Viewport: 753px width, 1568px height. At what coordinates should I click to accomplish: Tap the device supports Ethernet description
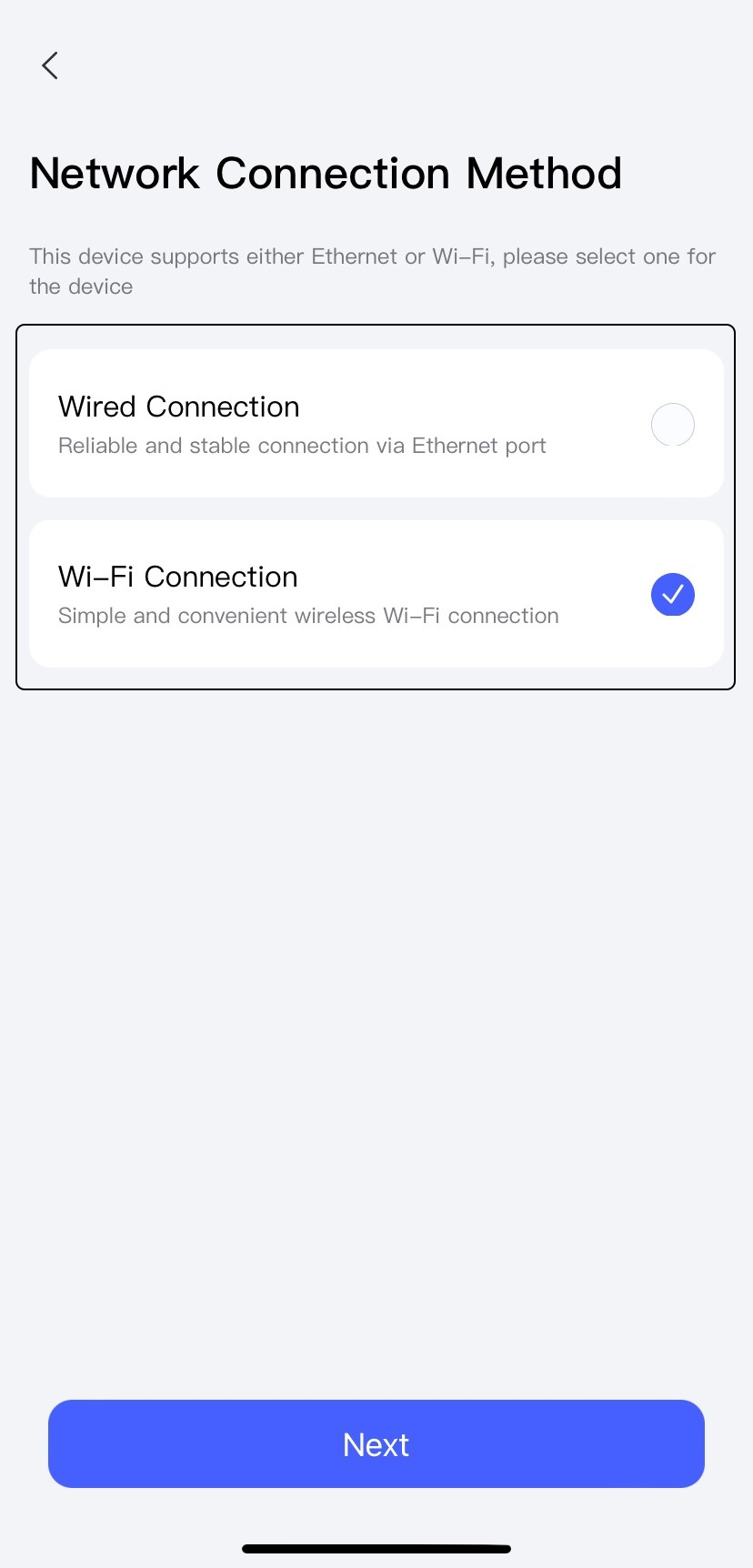[372, 270]
